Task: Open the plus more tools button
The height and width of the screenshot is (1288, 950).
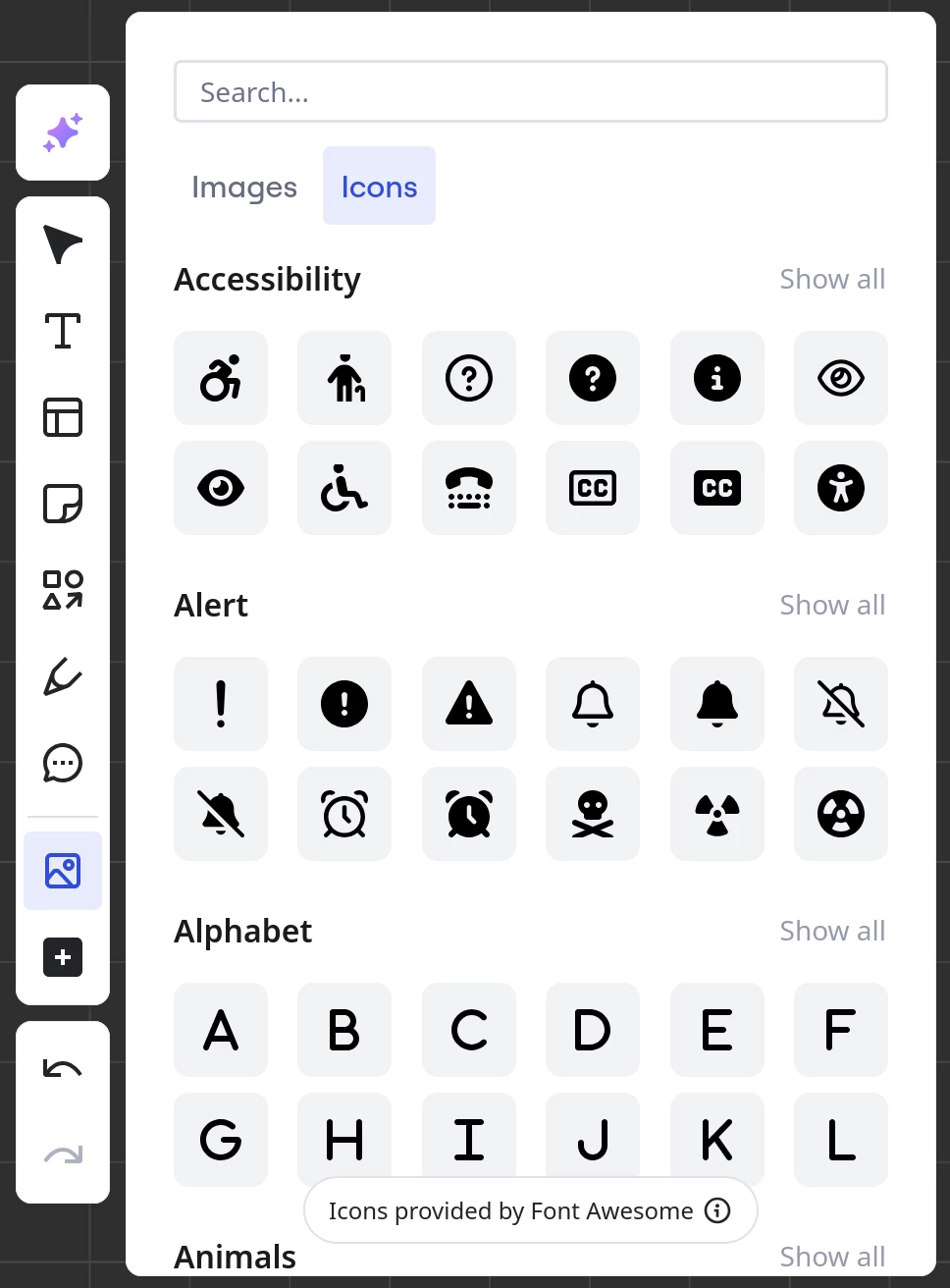Action: click(63, 957)
